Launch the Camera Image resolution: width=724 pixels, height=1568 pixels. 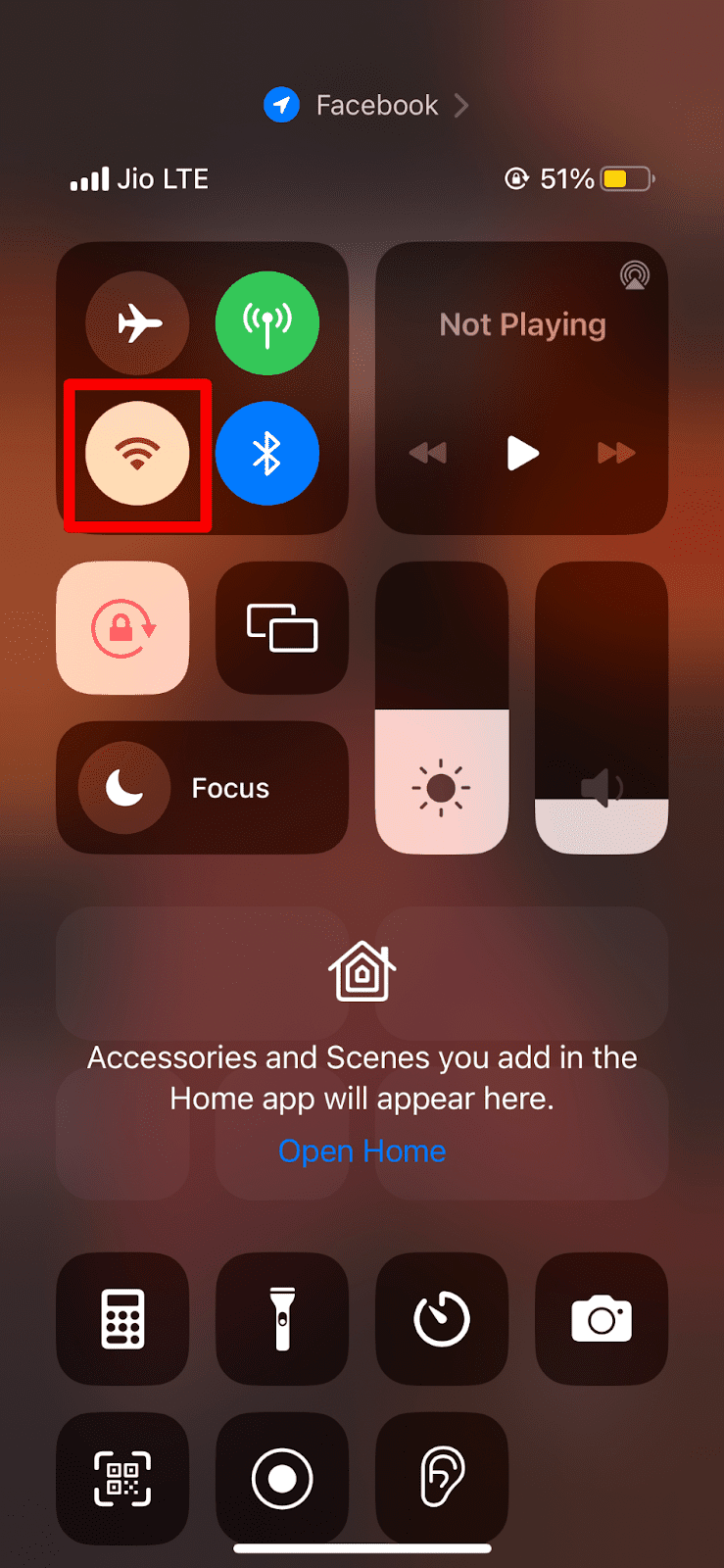tap(602, 1318)
